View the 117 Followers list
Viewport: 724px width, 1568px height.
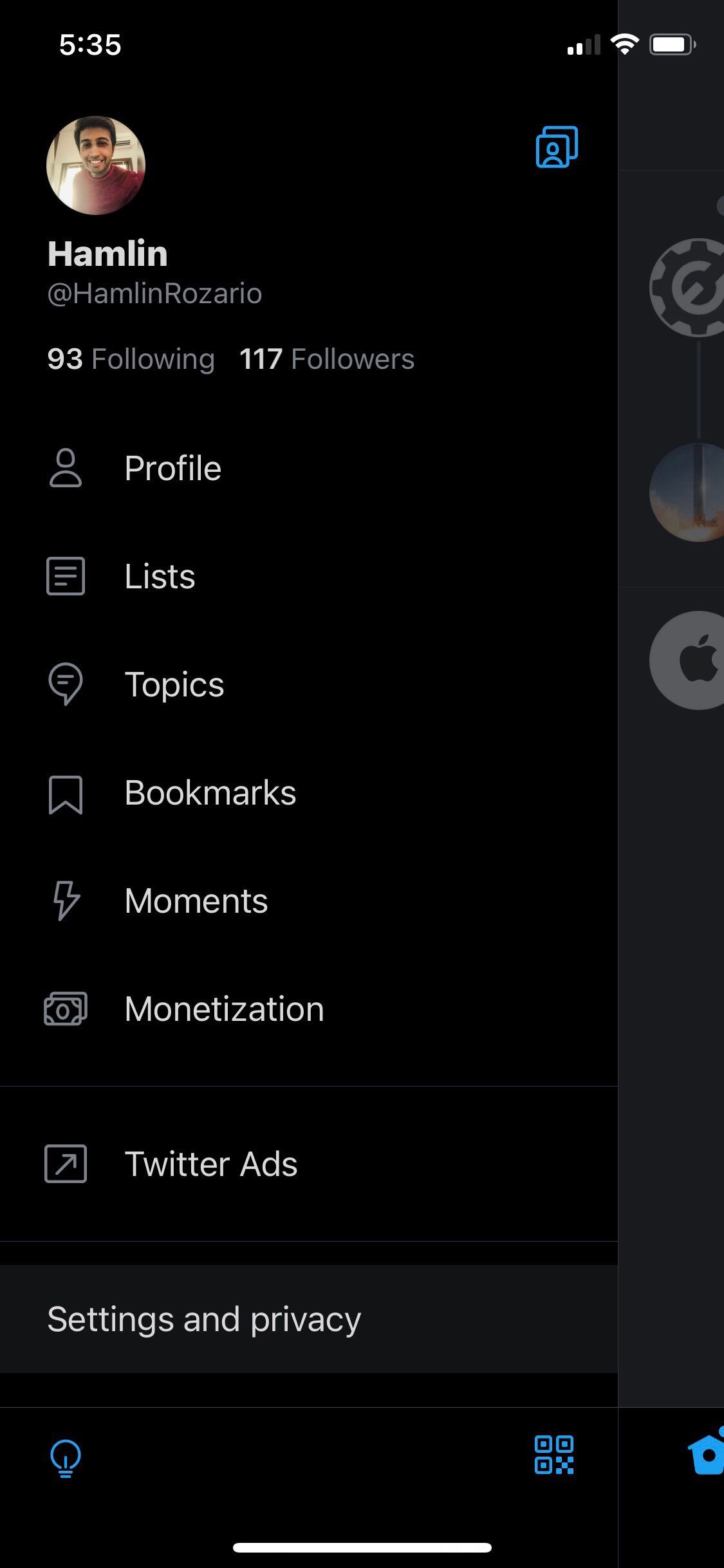point(327,359)
